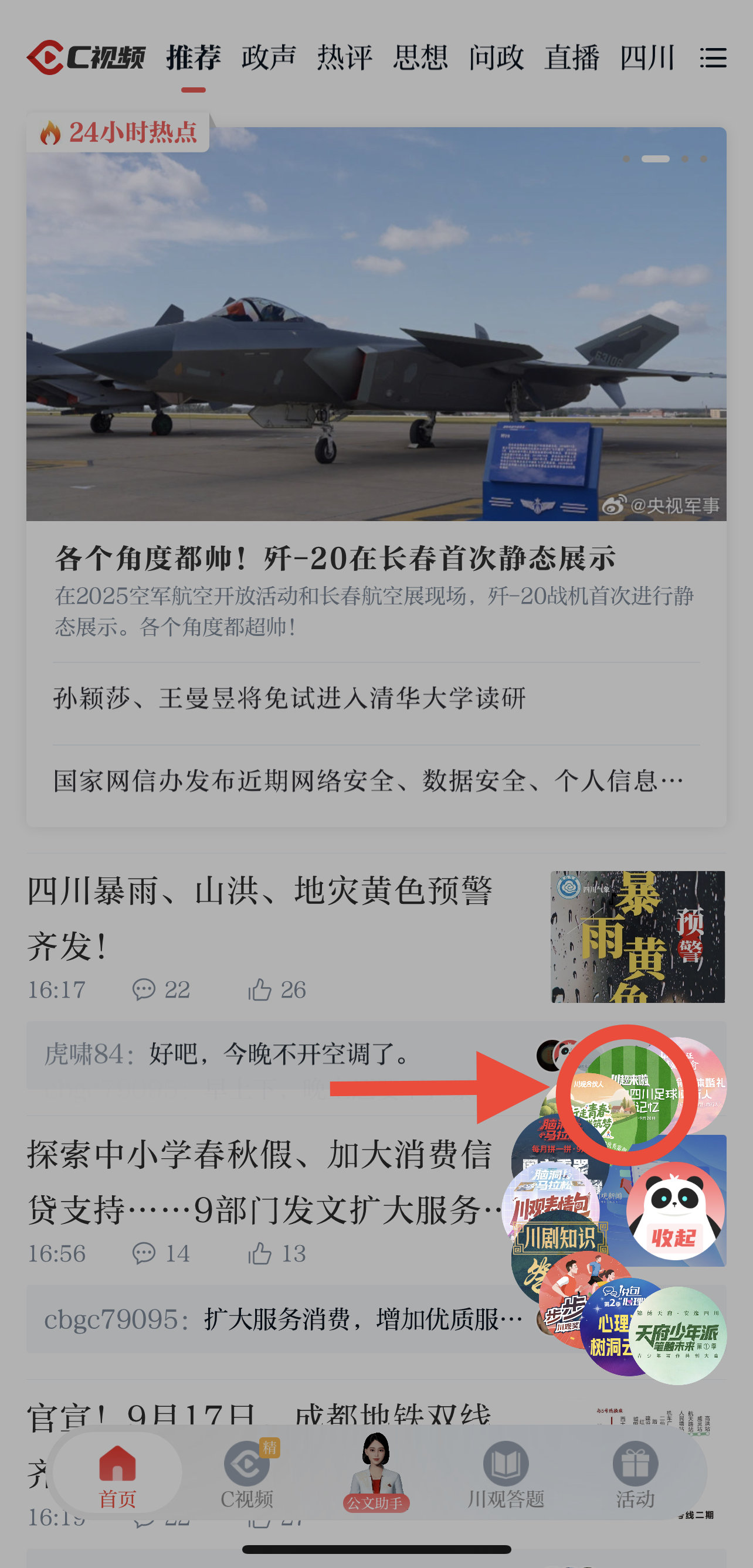
Task: Open the 四川暴雨 yellow warning article
Action: [x=260, y=917]
